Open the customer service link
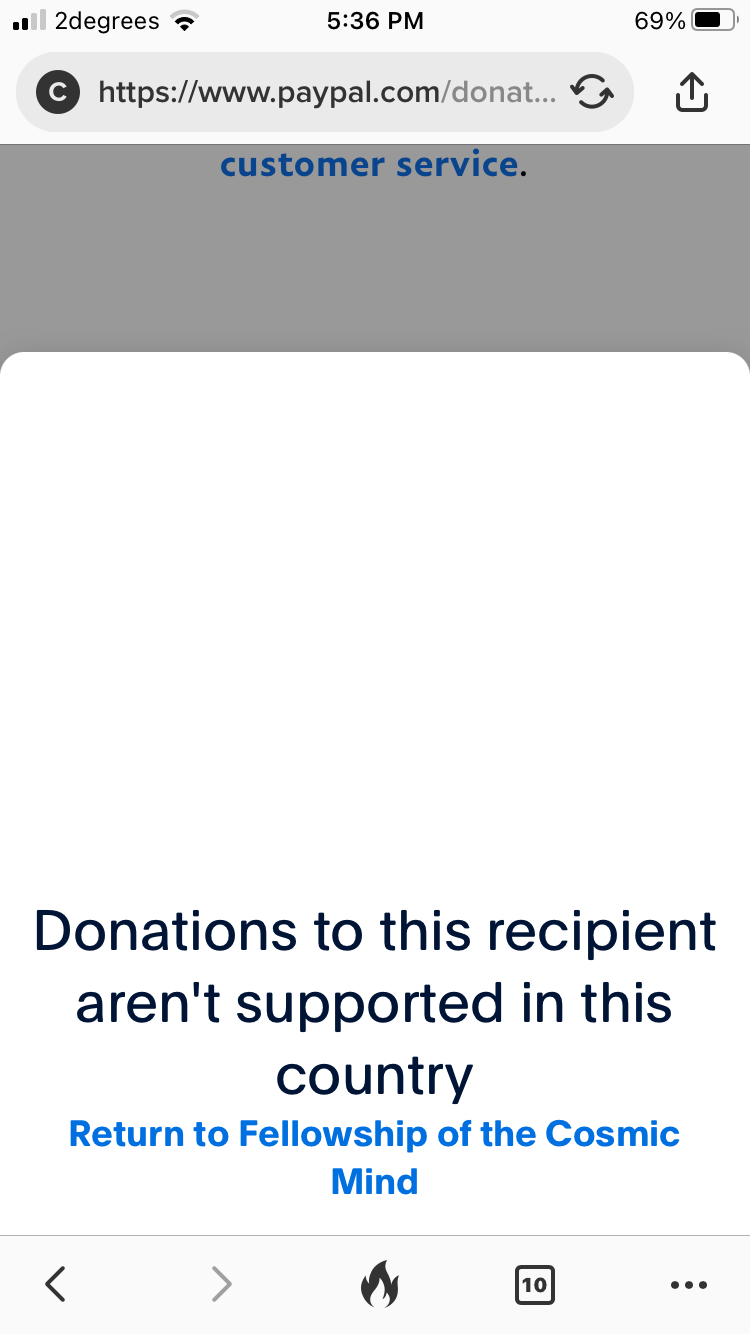Viewport: 750px width, 1334px height. click(x=369, y=165)
